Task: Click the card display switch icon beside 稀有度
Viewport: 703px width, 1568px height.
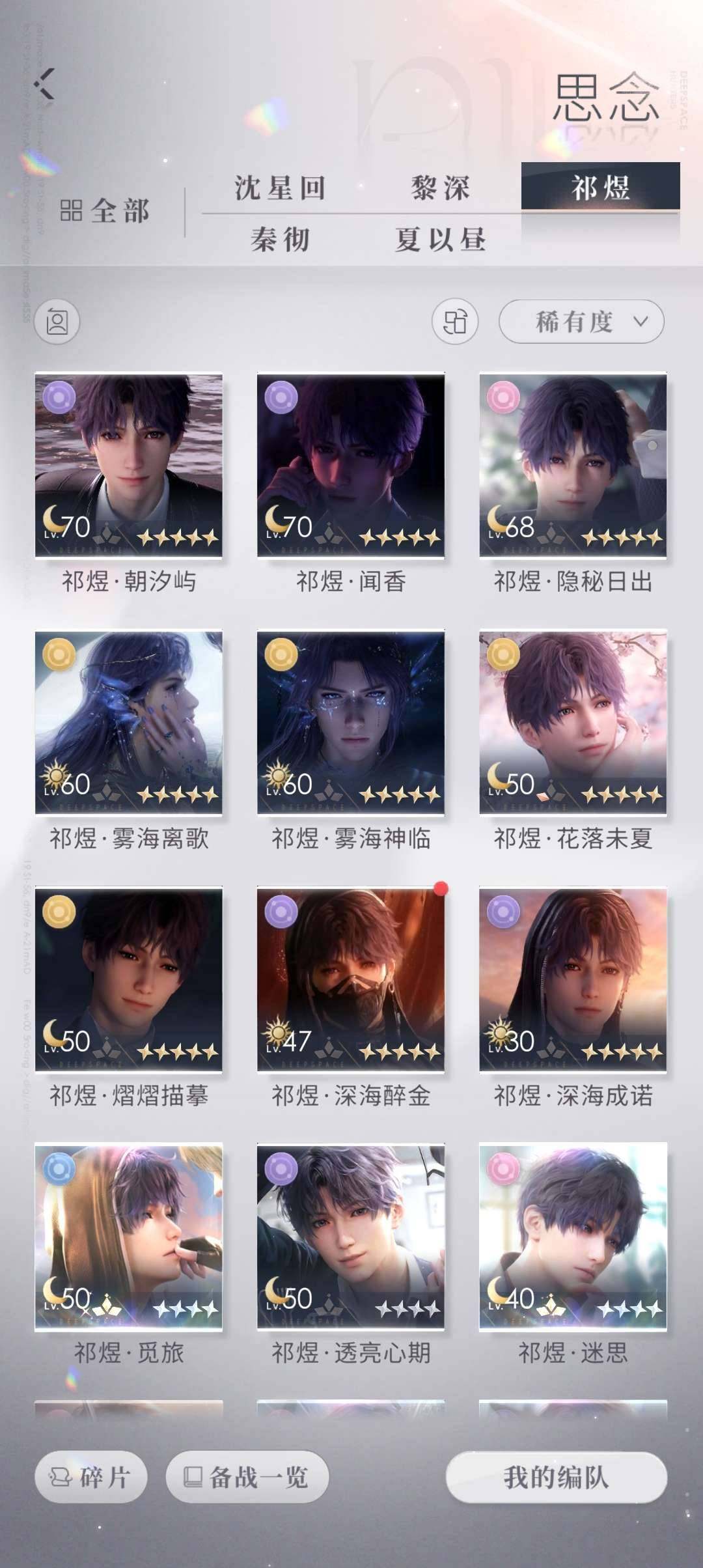Action: tap(456, 322)
